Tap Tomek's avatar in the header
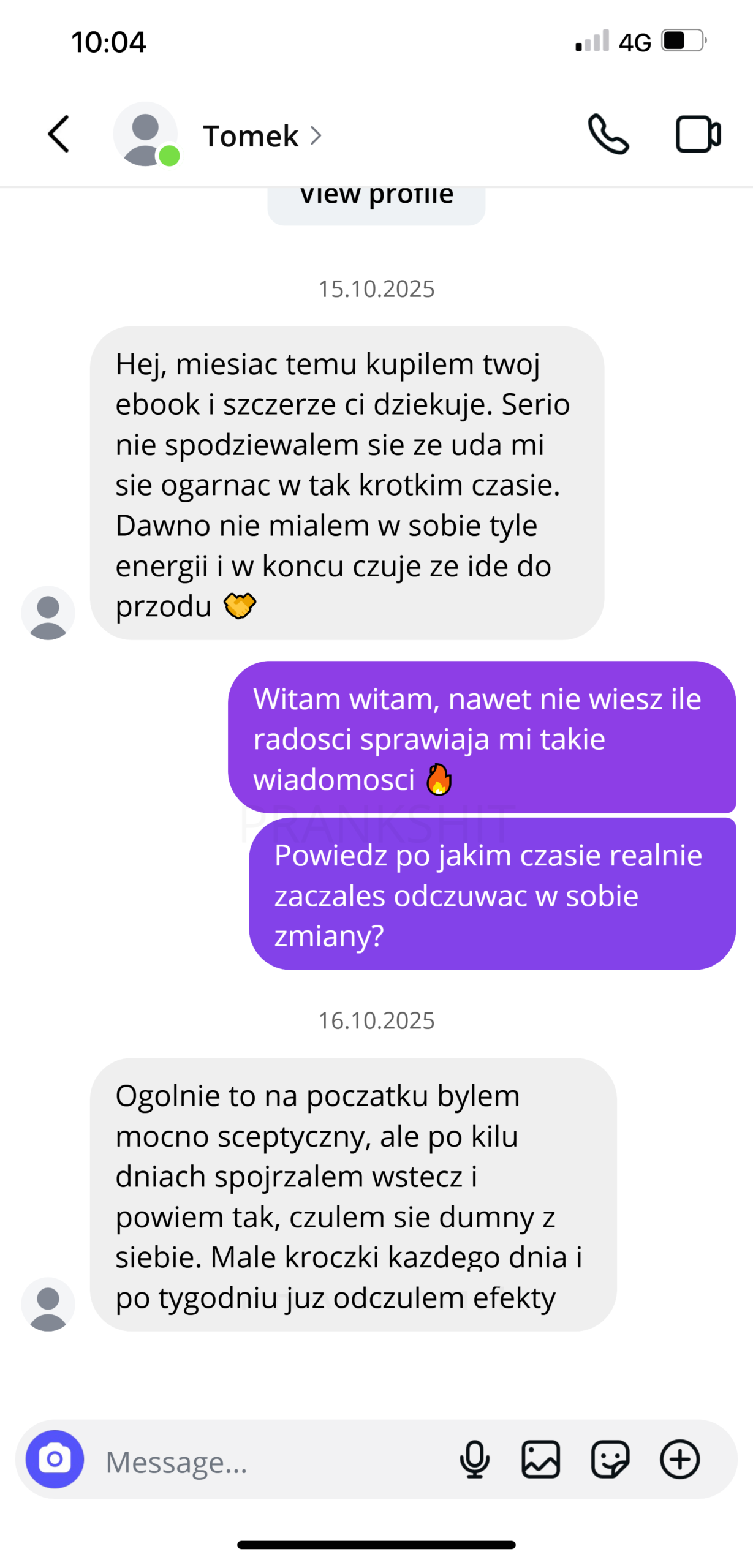 146,134
